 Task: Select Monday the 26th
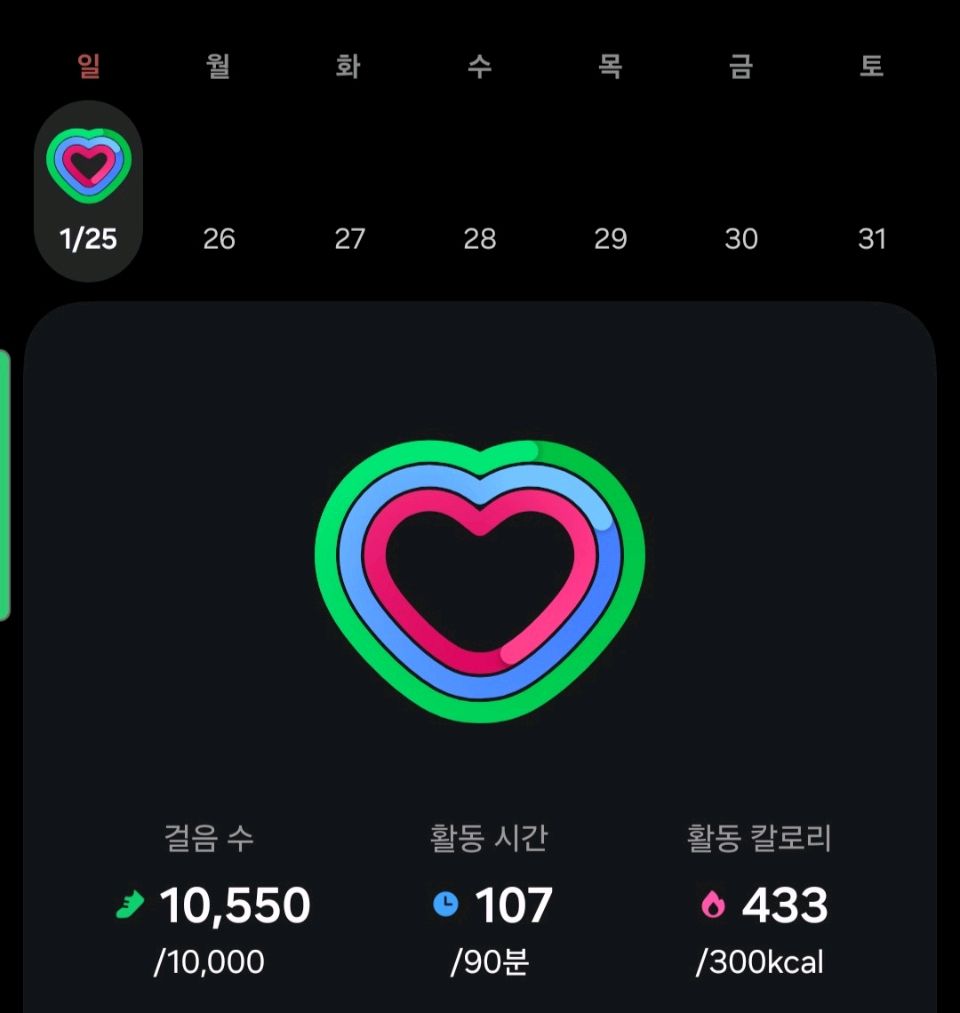pos(219,238)
